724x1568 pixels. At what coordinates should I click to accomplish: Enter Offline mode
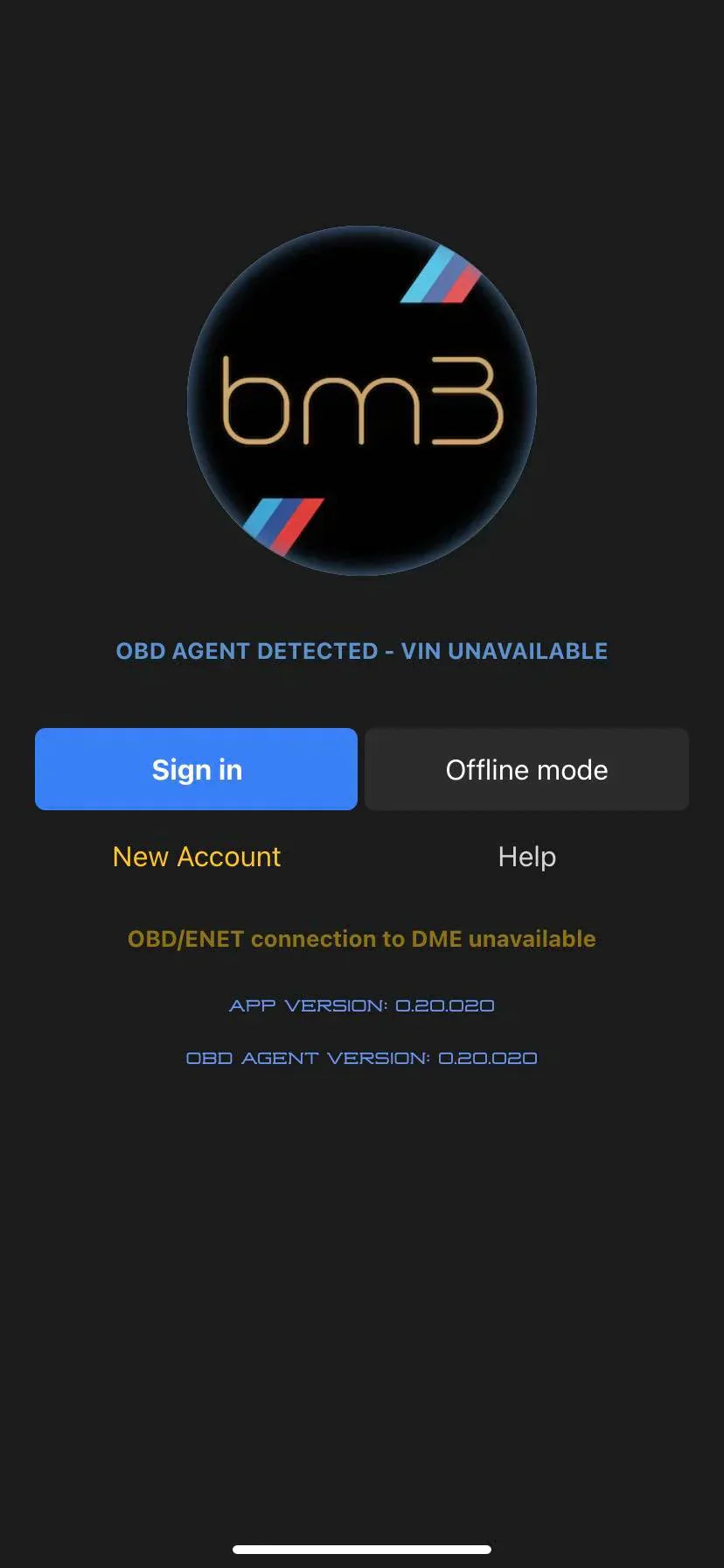click(526, 769)
